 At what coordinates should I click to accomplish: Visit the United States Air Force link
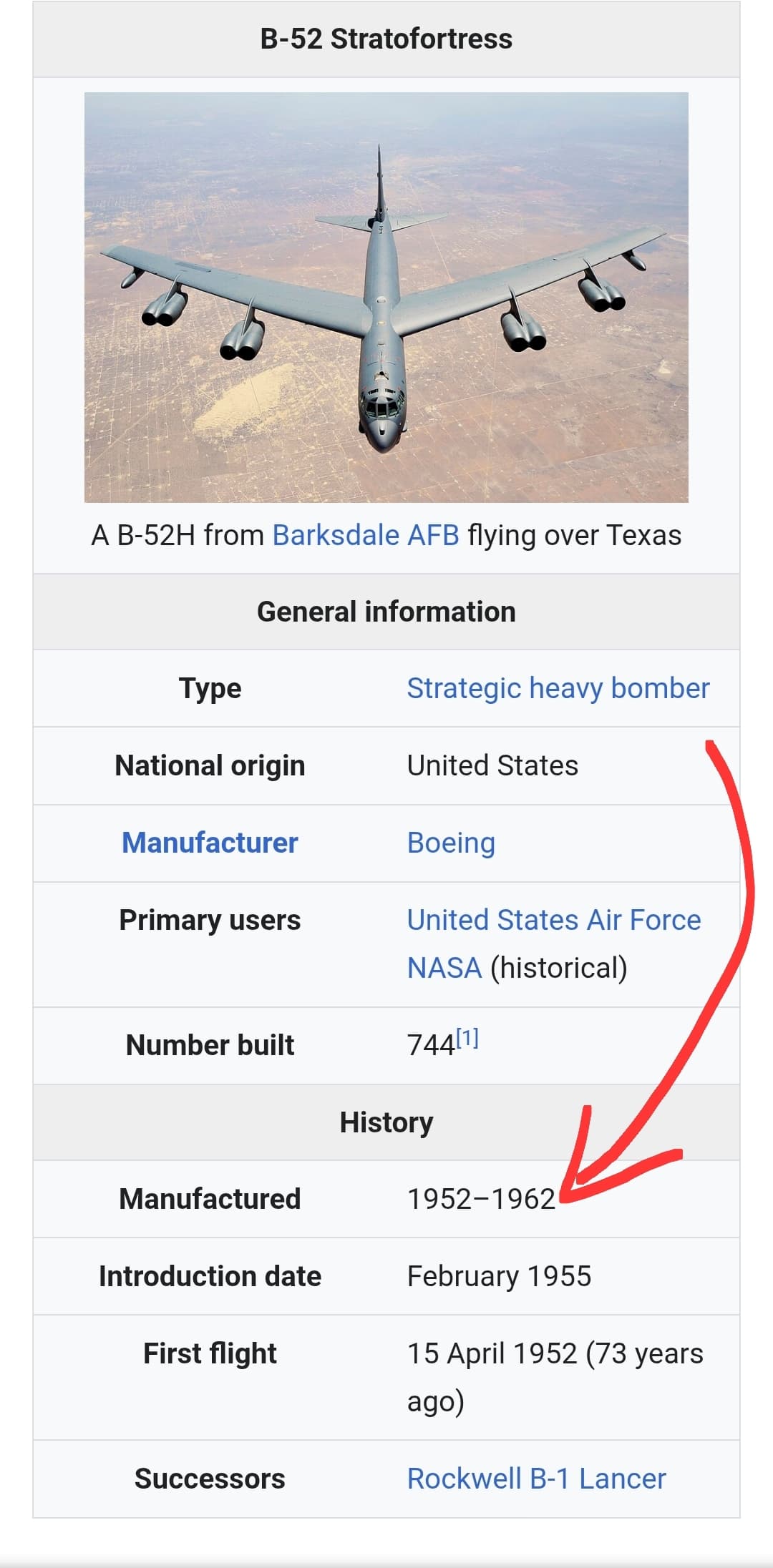[553, 920]
